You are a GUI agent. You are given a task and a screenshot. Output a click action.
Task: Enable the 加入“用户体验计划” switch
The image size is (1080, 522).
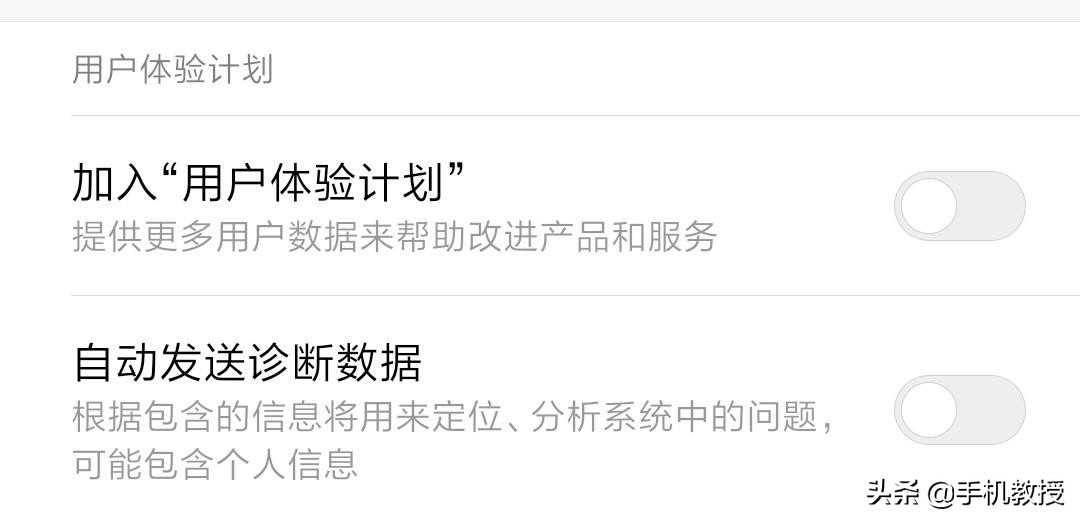(959, 206)
